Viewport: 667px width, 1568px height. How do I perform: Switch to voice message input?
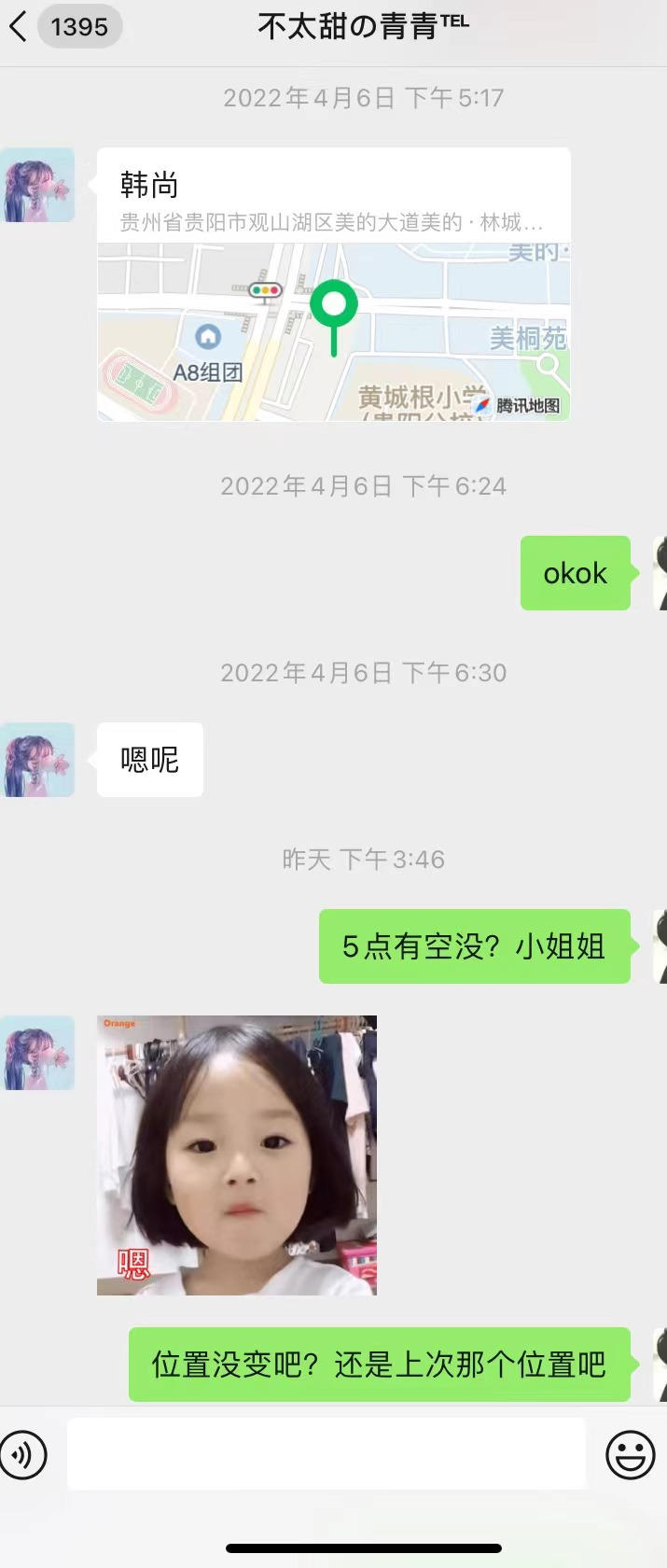click(23, 1454)
